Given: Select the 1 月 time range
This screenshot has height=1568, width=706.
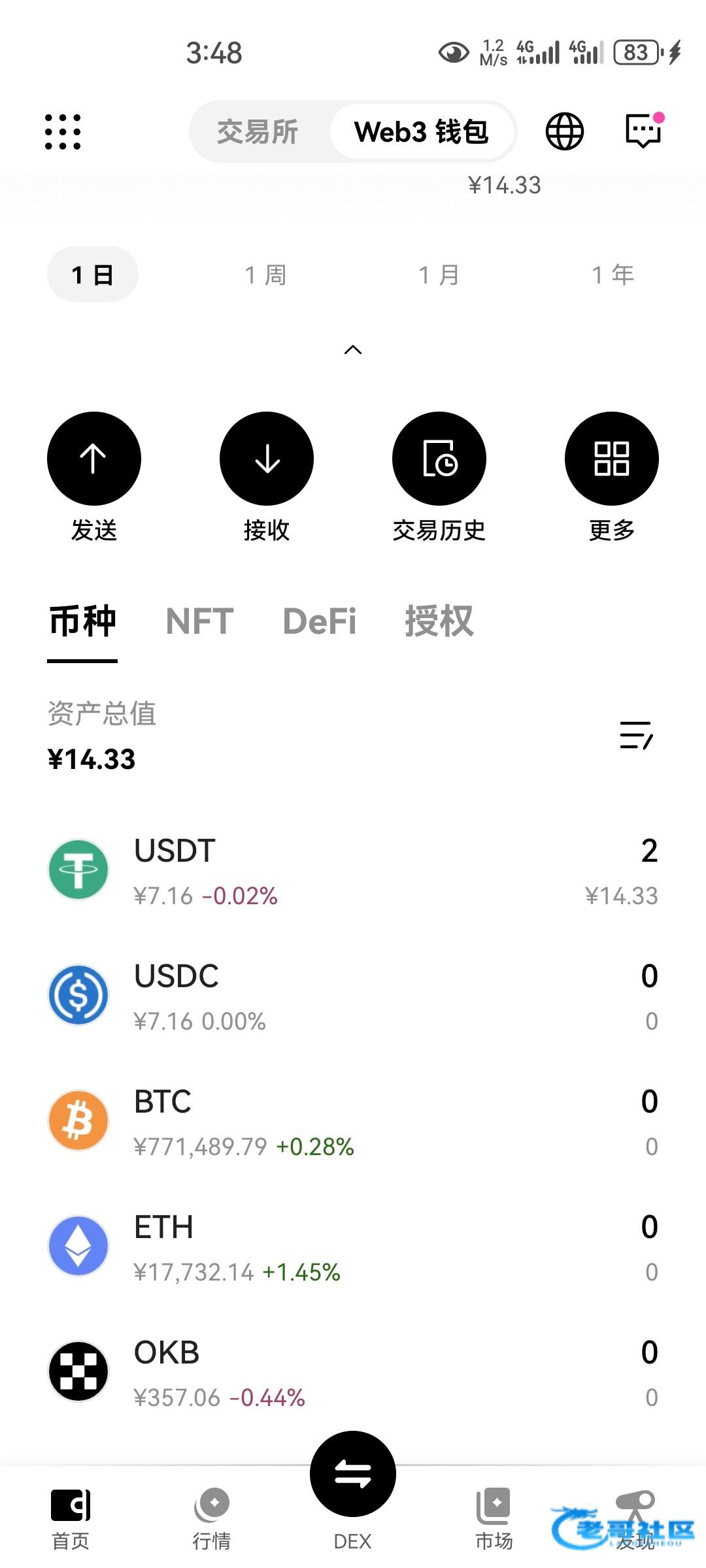Looking at the screenshot, I should click(439, 275).
